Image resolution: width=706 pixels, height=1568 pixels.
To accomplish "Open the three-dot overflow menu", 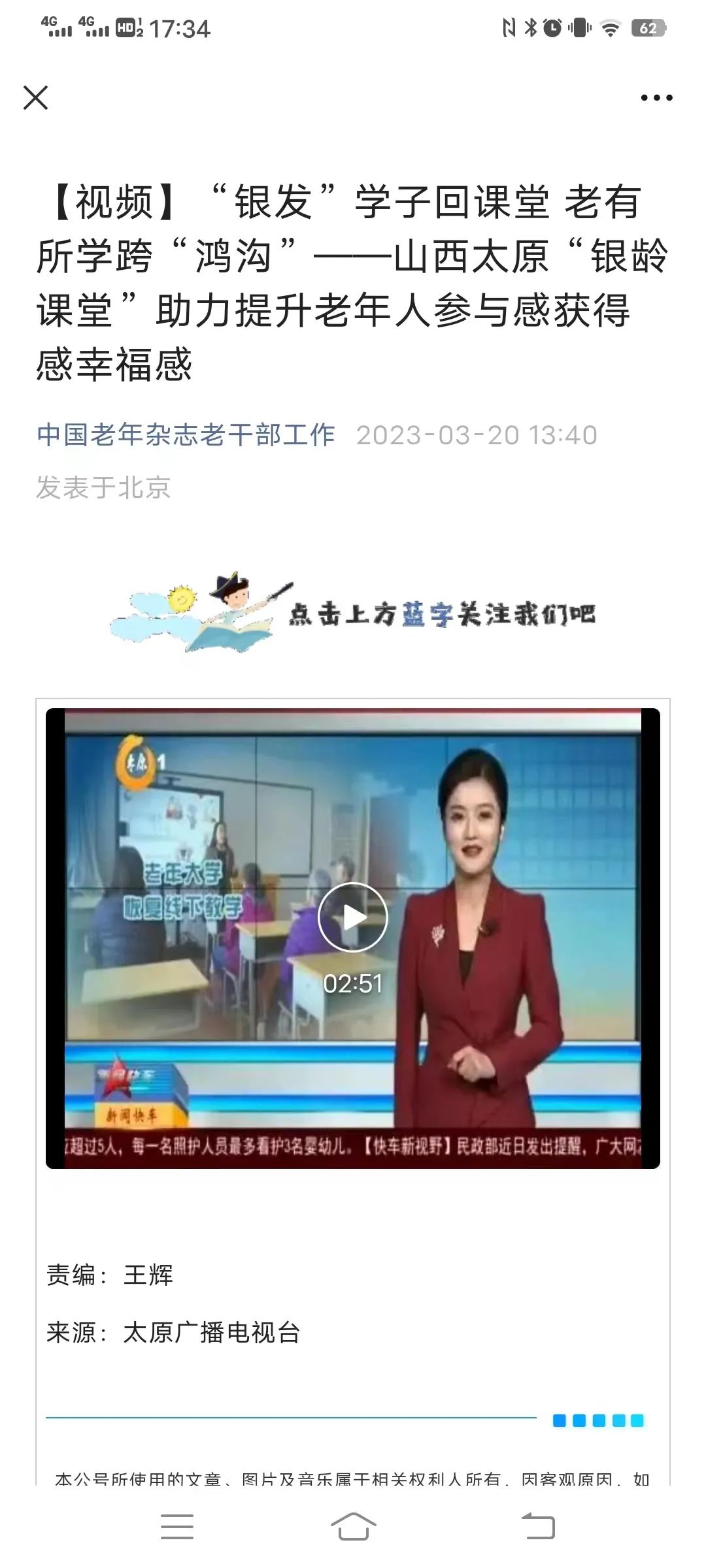I will click(x=656, y=98).
